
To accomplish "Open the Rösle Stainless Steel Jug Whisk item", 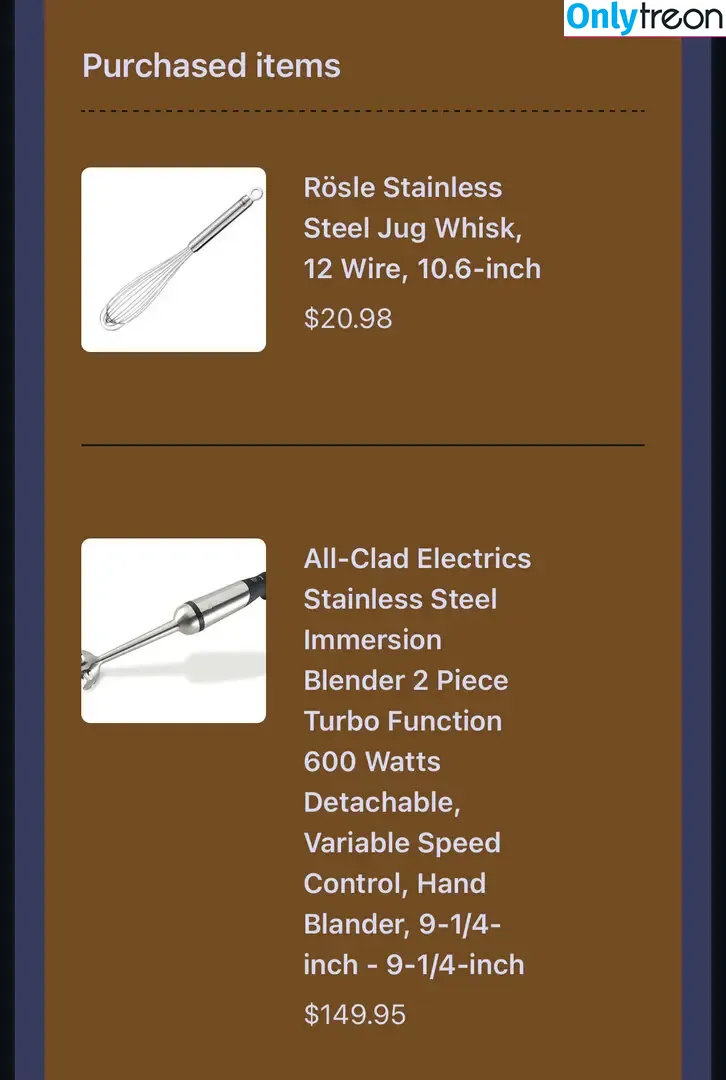I will click(421, 228).
